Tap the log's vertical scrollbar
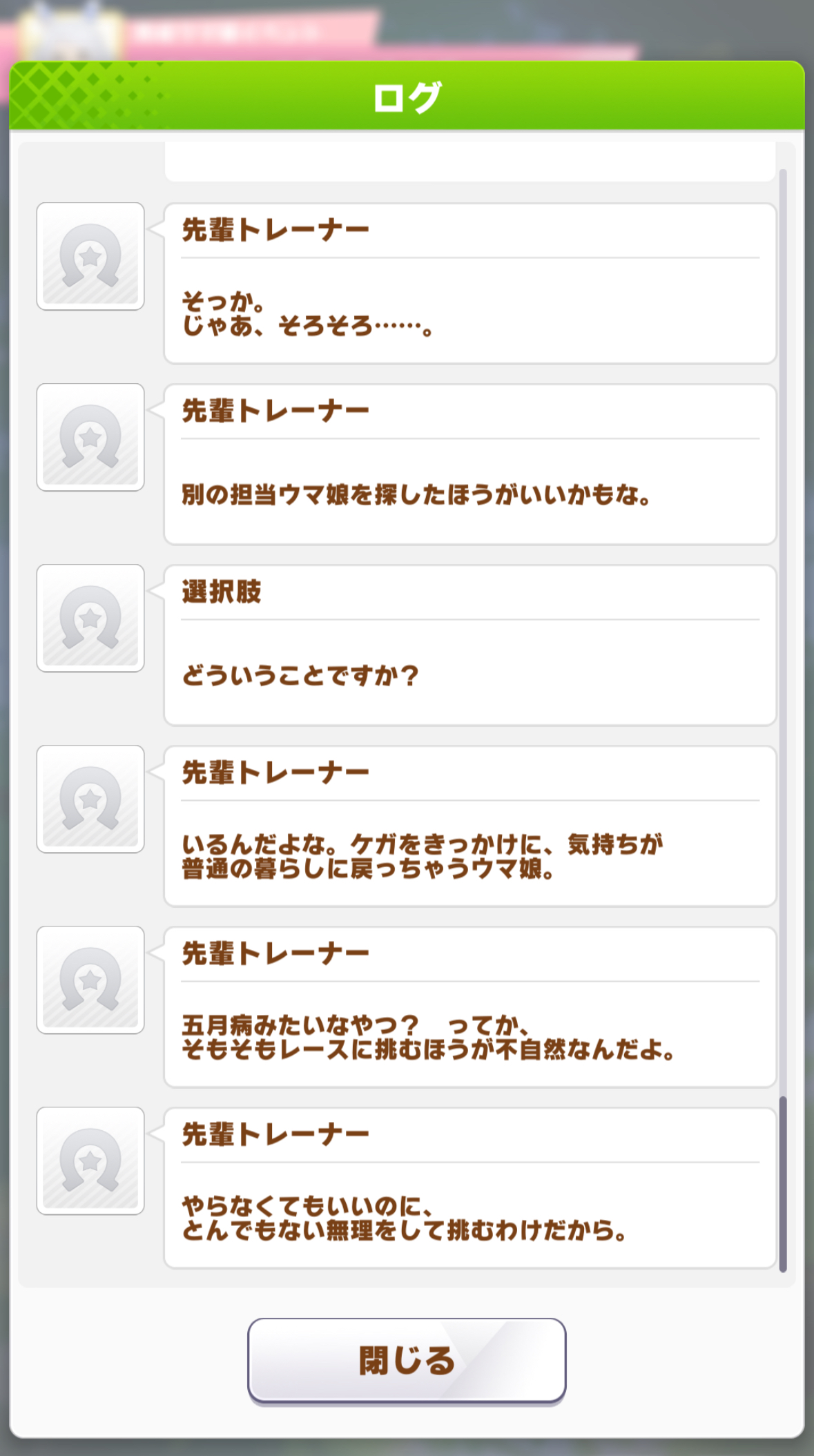This screenshot has width=814, height=1456. click(783, 720)
